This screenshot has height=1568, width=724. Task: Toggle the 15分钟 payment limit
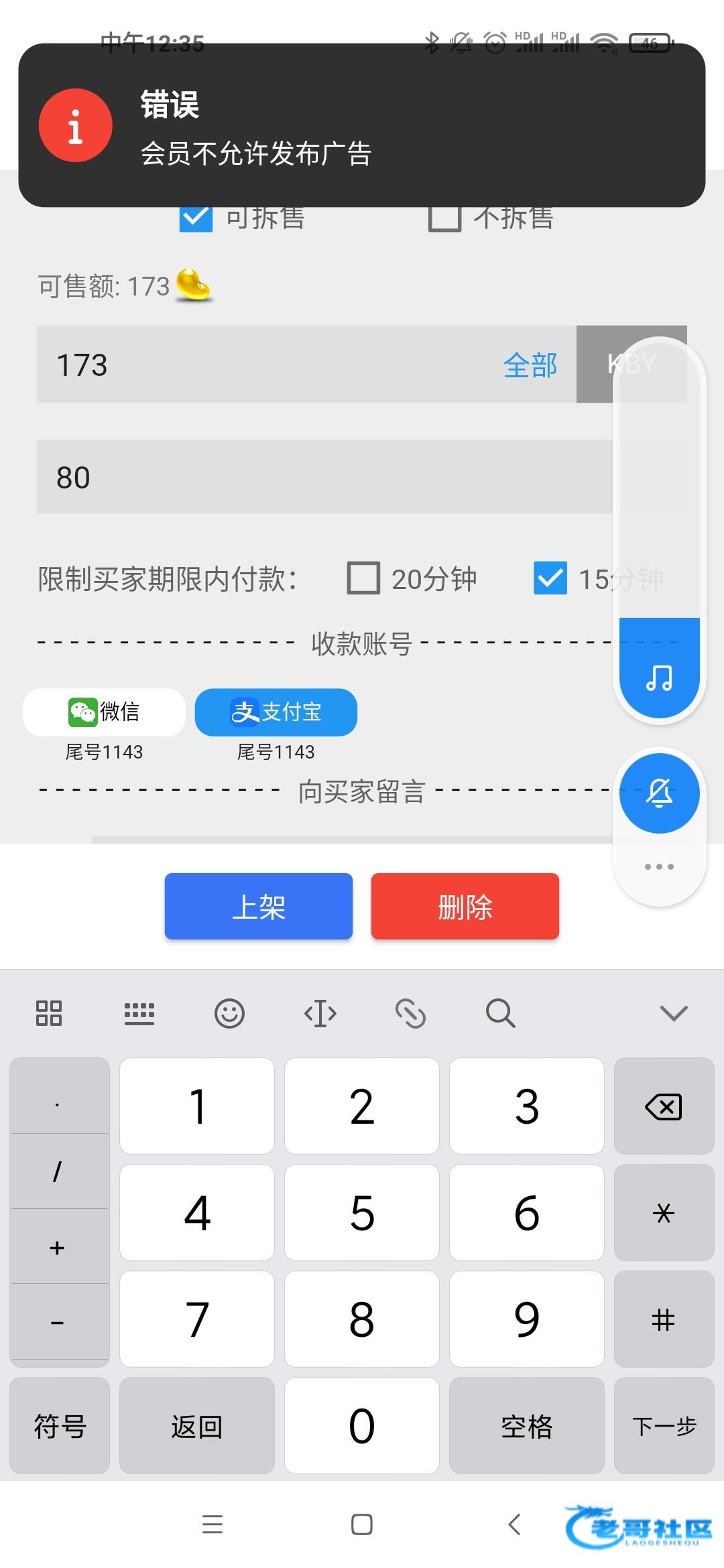click(550, 578)
